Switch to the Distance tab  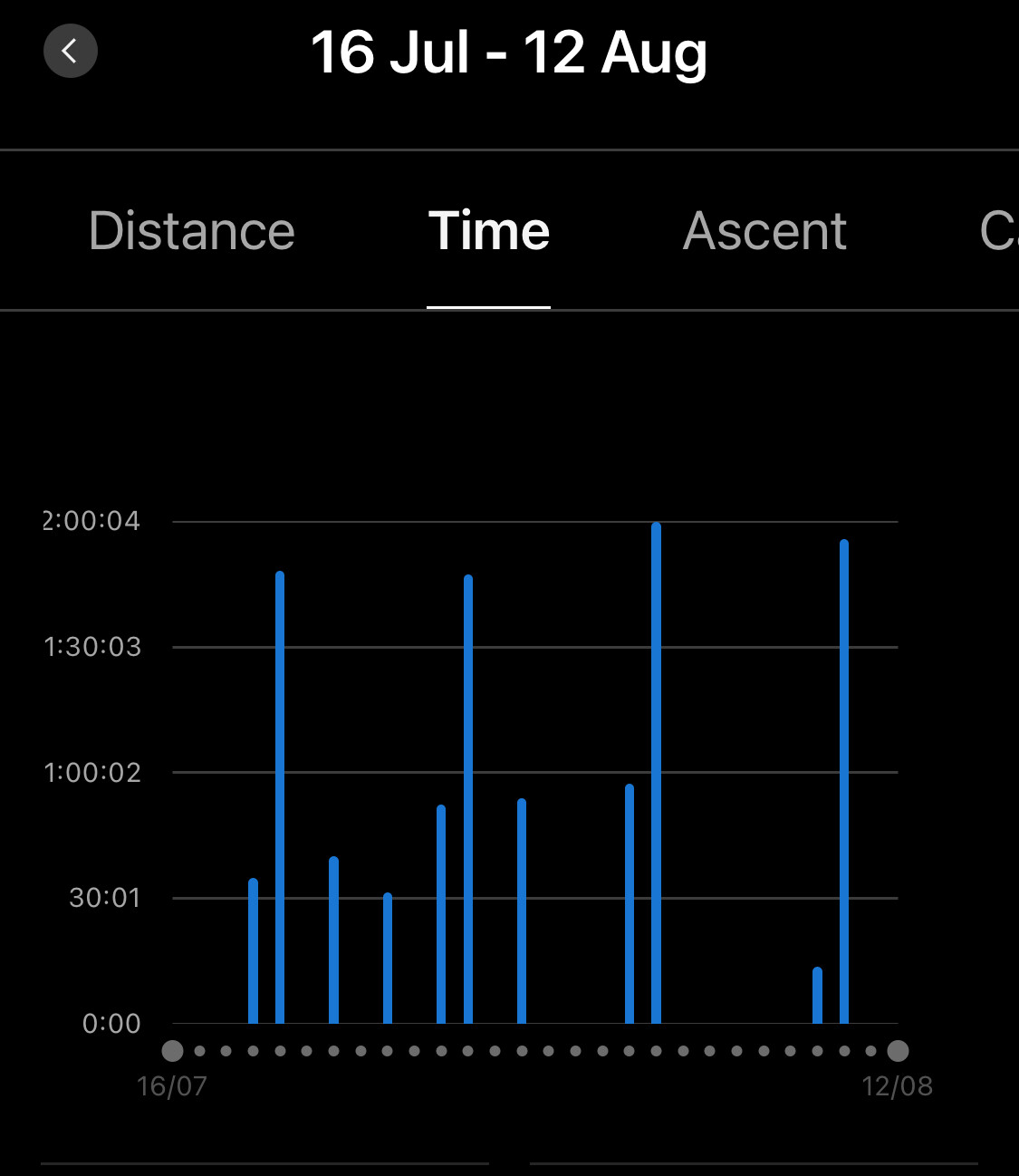pos(192,231)
